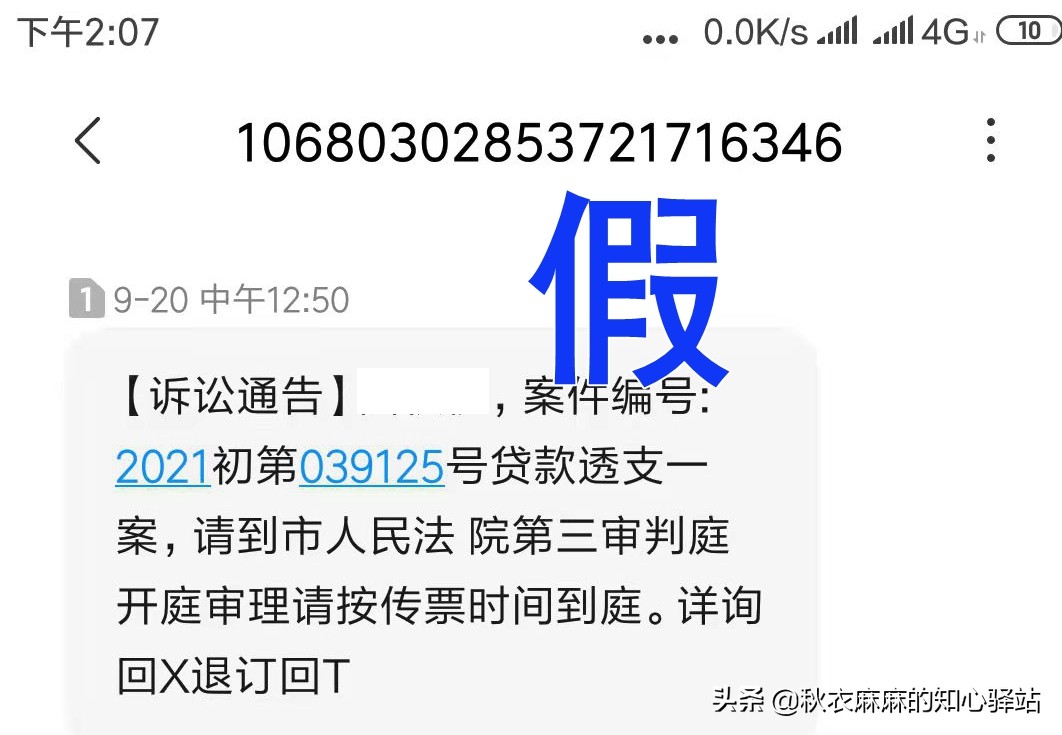The image size is (1062, 735).
Task: Tap the underlined 2021 number link
Action: [162, 467]
